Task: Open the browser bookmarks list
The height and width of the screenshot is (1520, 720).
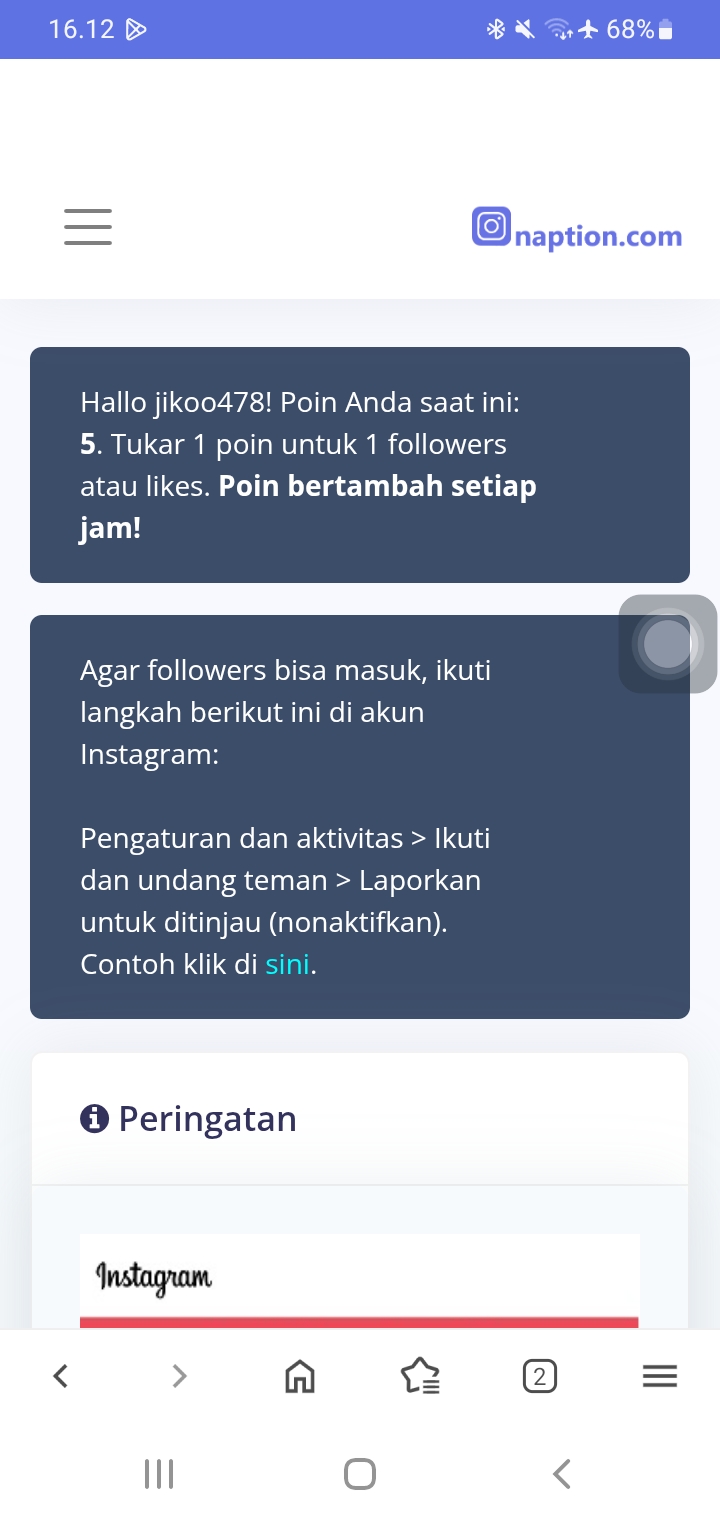Action: tap(420, 1377)
